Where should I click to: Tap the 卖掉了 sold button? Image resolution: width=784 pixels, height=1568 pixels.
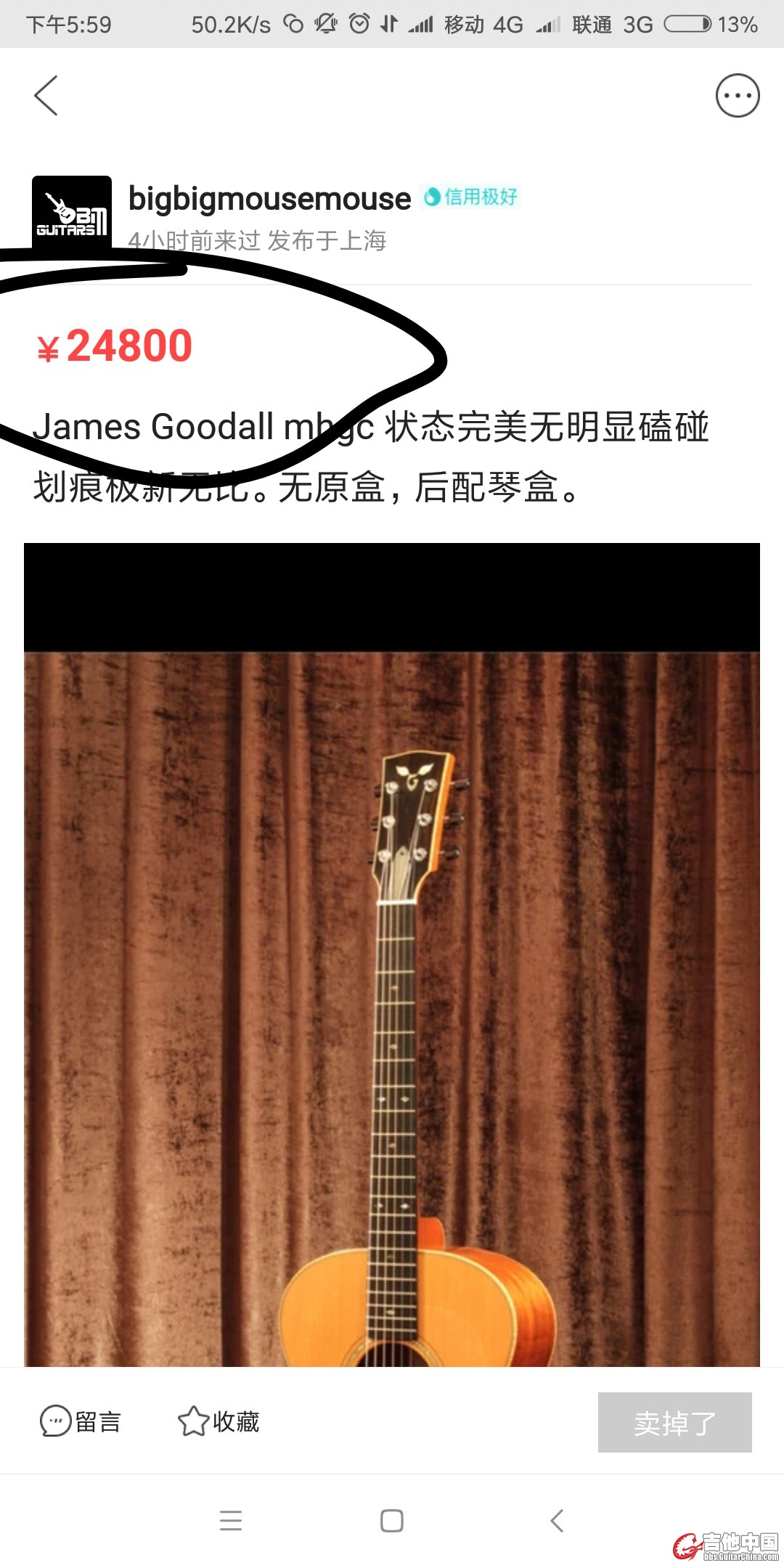click(674, 1423)
